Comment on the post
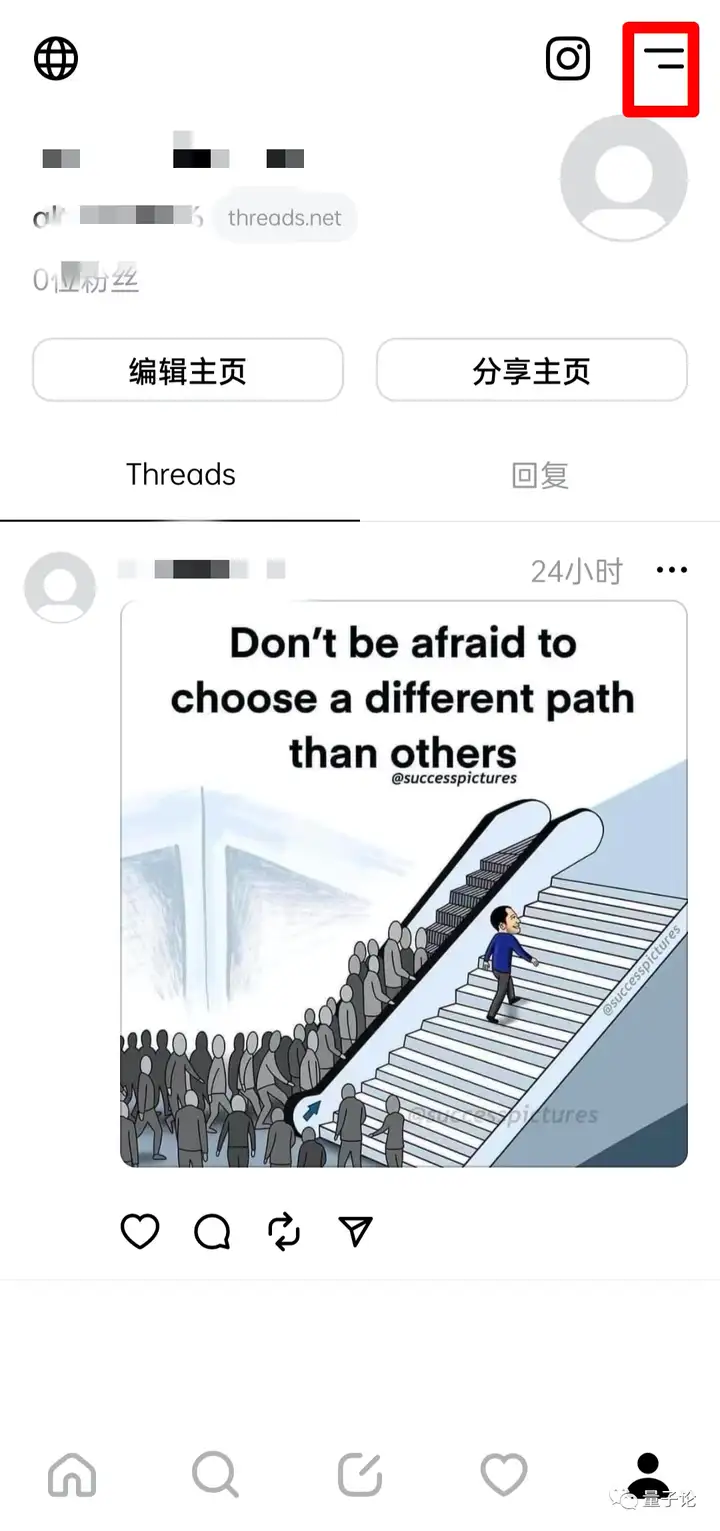This screenshot has width=720, height=1531. [212, 1231]
